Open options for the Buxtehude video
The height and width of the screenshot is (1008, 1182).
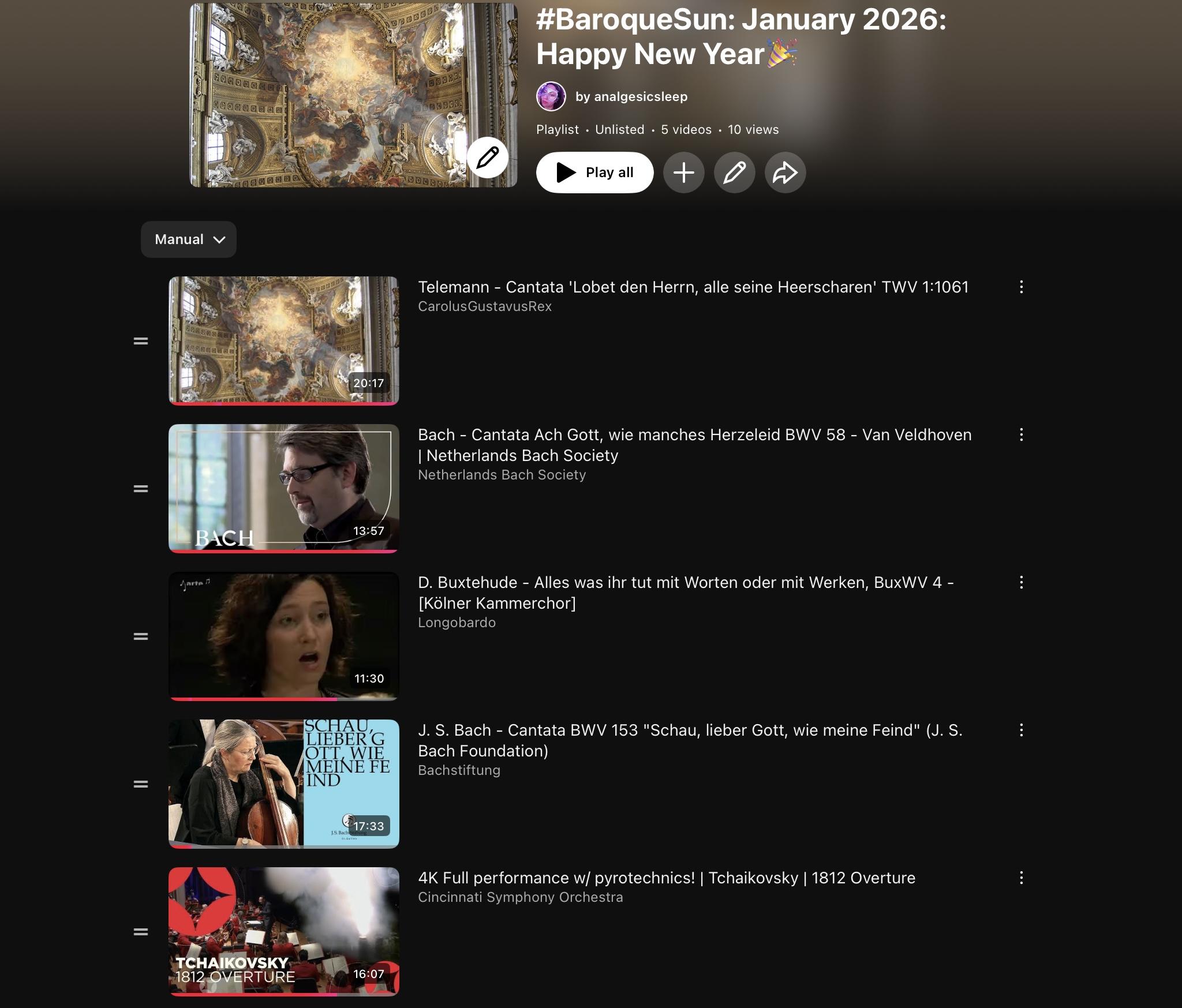[x=1021, y=582]
